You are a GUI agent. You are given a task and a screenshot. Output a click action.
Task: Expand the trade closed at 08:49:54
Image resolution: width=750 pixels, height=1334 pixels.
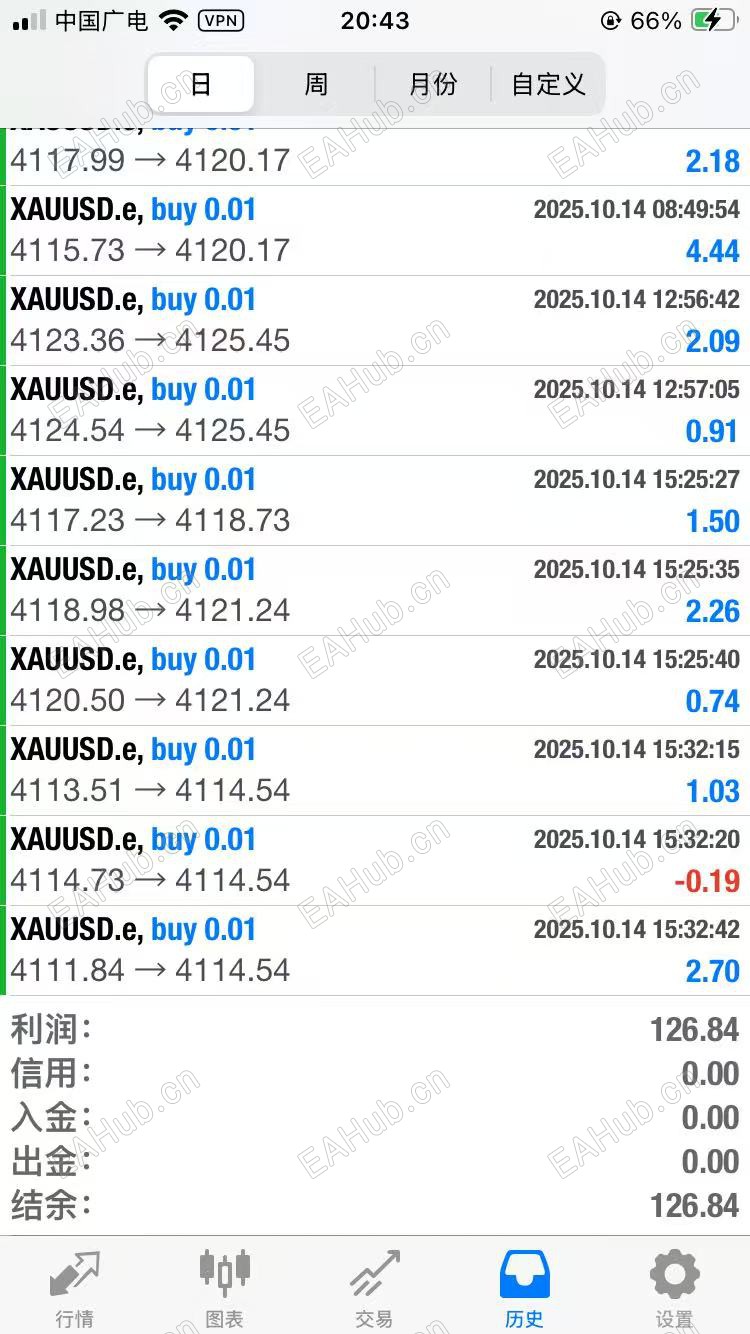click(375, 231)
